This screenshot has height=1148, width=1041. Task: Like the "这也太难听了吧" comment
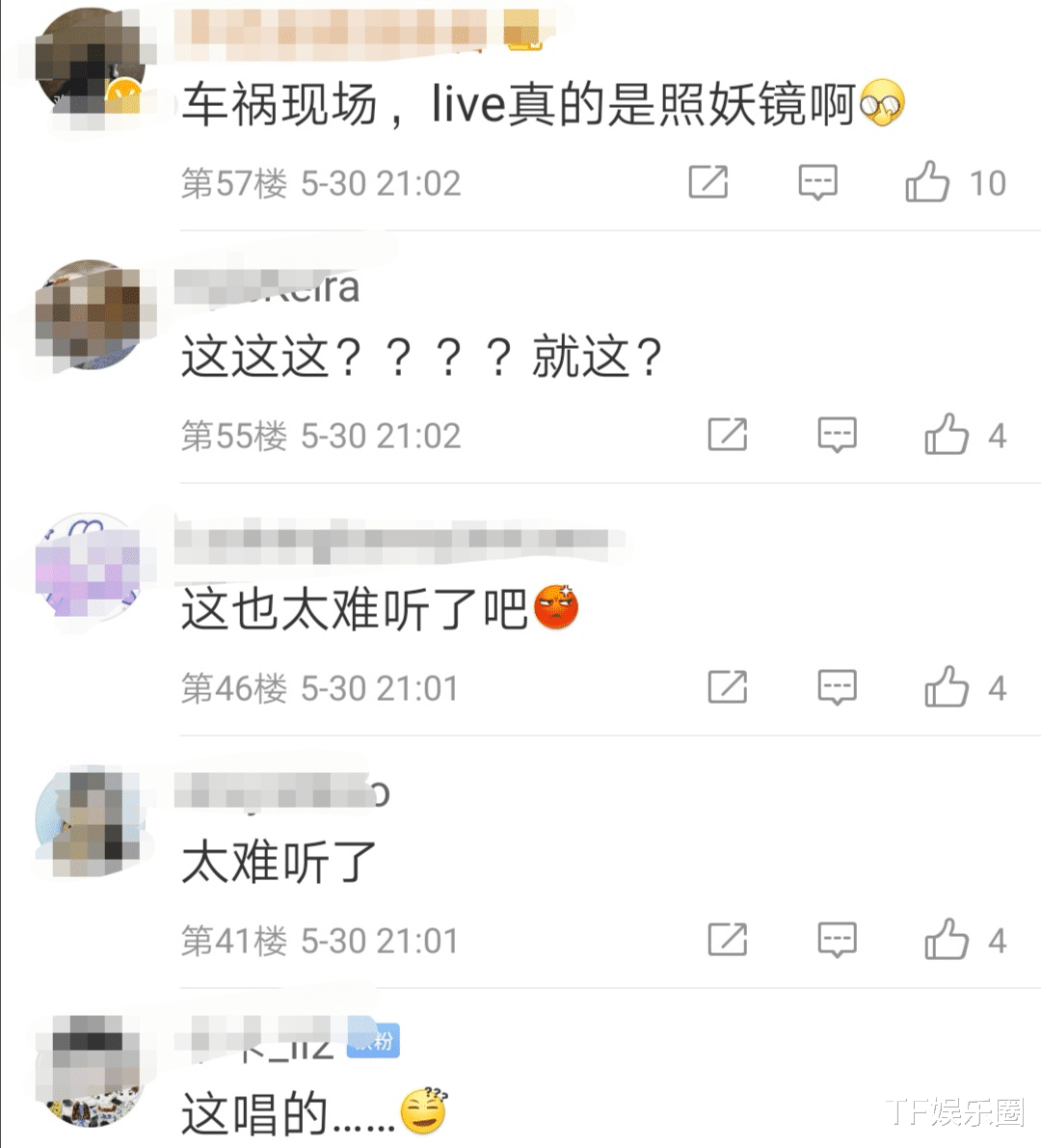(949, 687)
